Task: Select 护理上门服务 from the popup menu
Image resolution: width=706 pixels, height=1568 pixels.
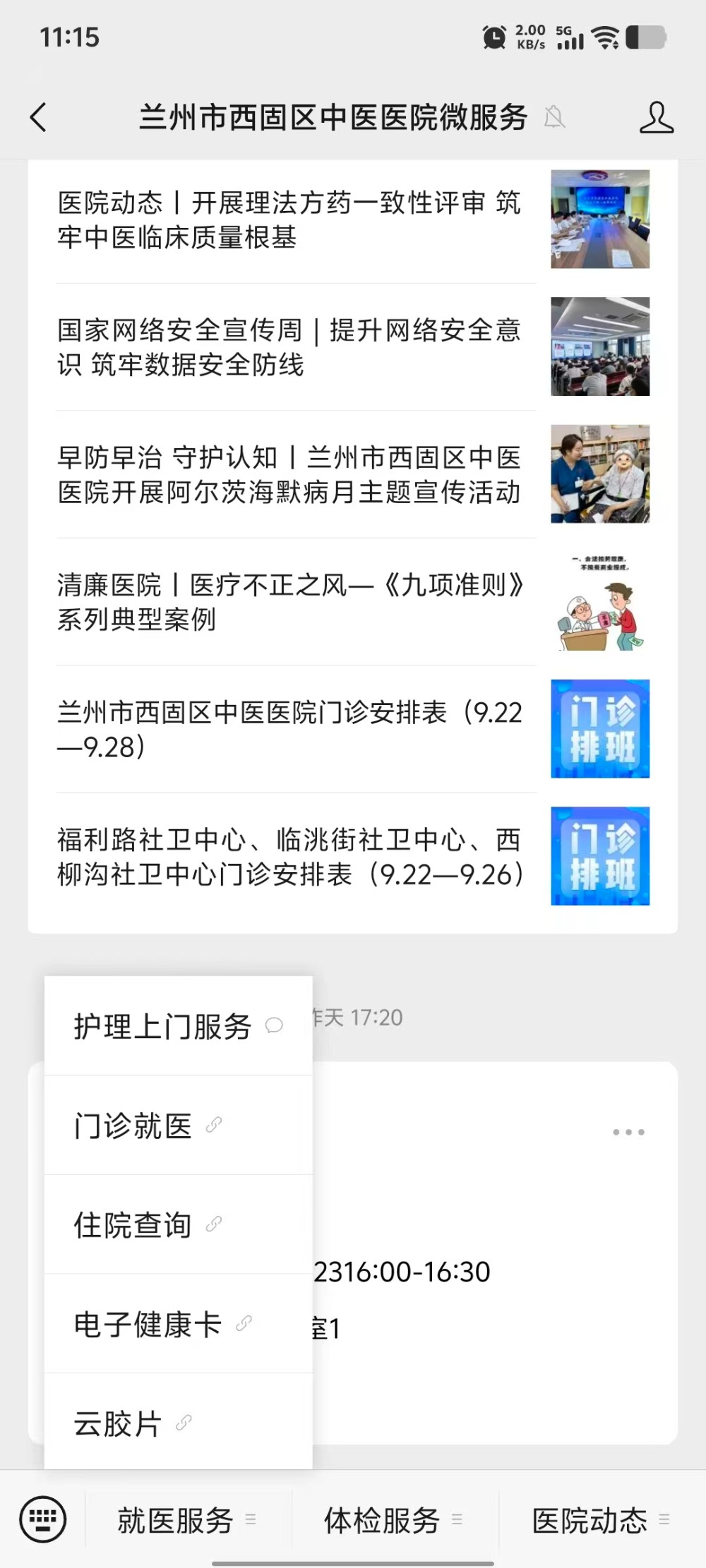Action: click(x=178, y=1026)
